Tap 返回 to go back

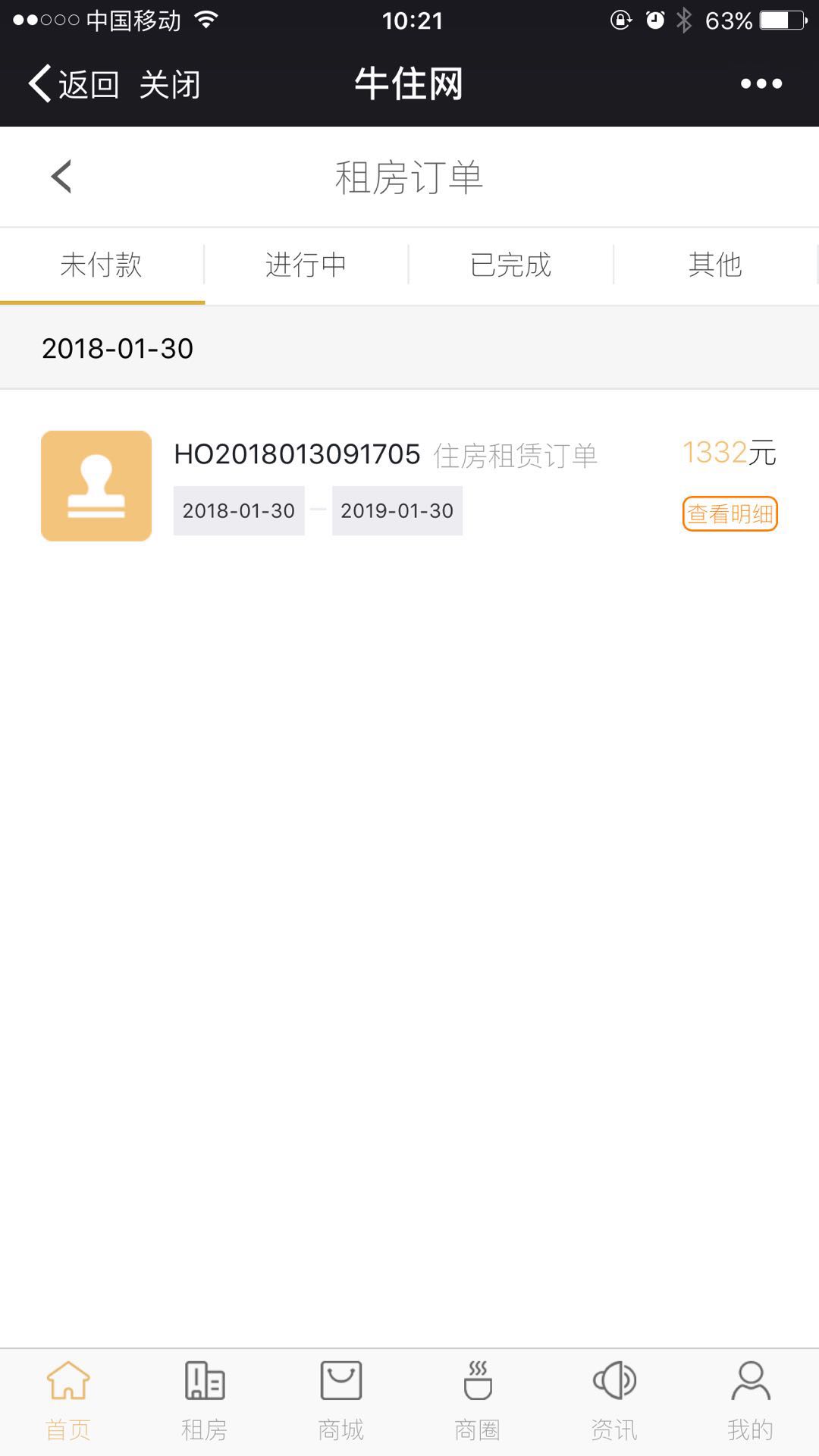[74, 83]
